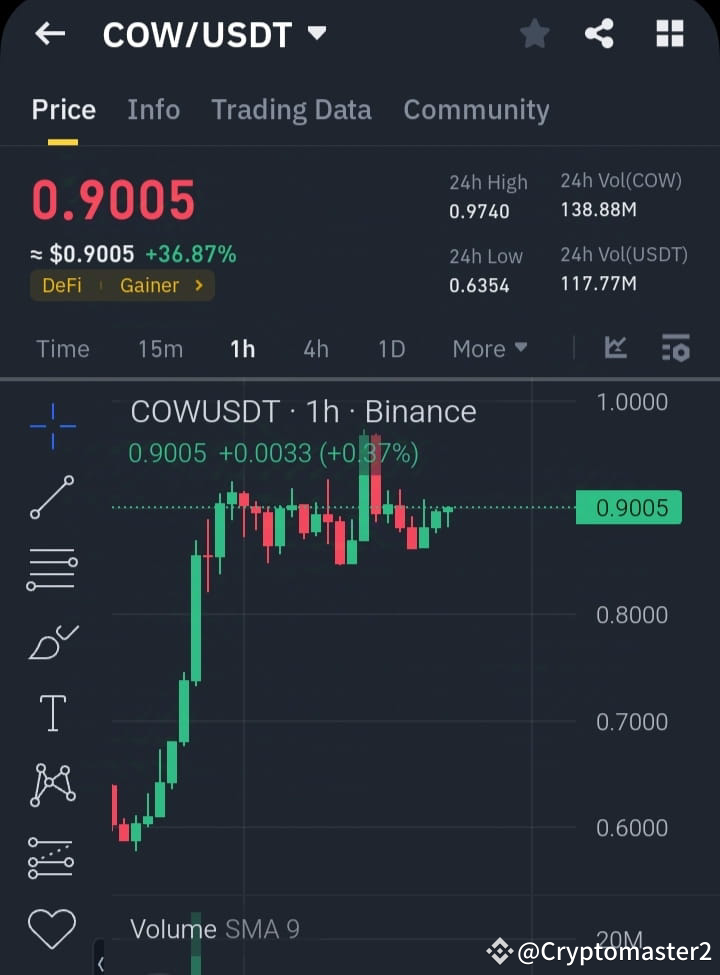Open favorite drawing tools via heart icon

tap(52, 928)
